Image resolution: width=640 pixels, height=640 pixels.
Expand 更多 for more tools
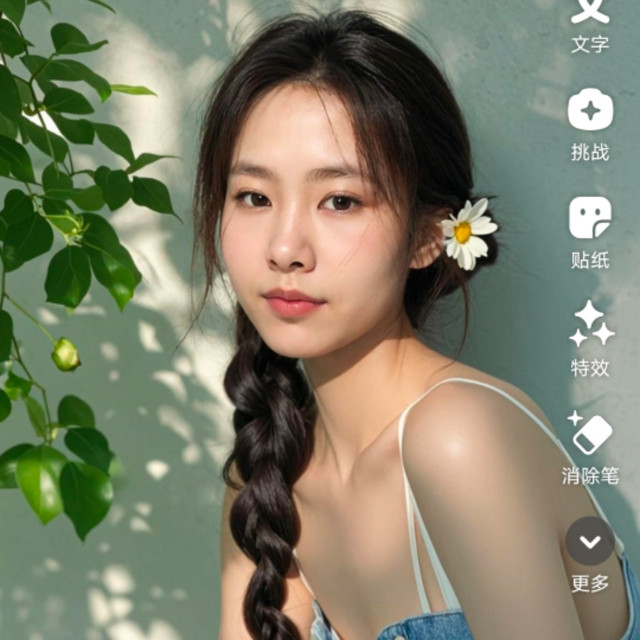(590, 554)
